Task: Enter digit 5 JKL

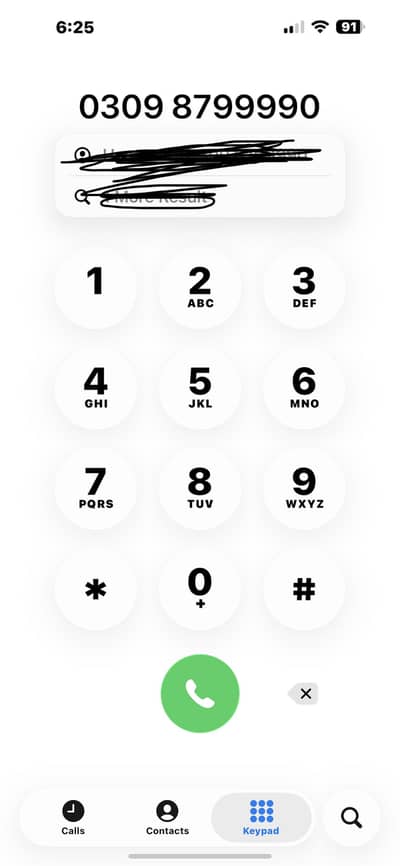Action: (200, 388)
